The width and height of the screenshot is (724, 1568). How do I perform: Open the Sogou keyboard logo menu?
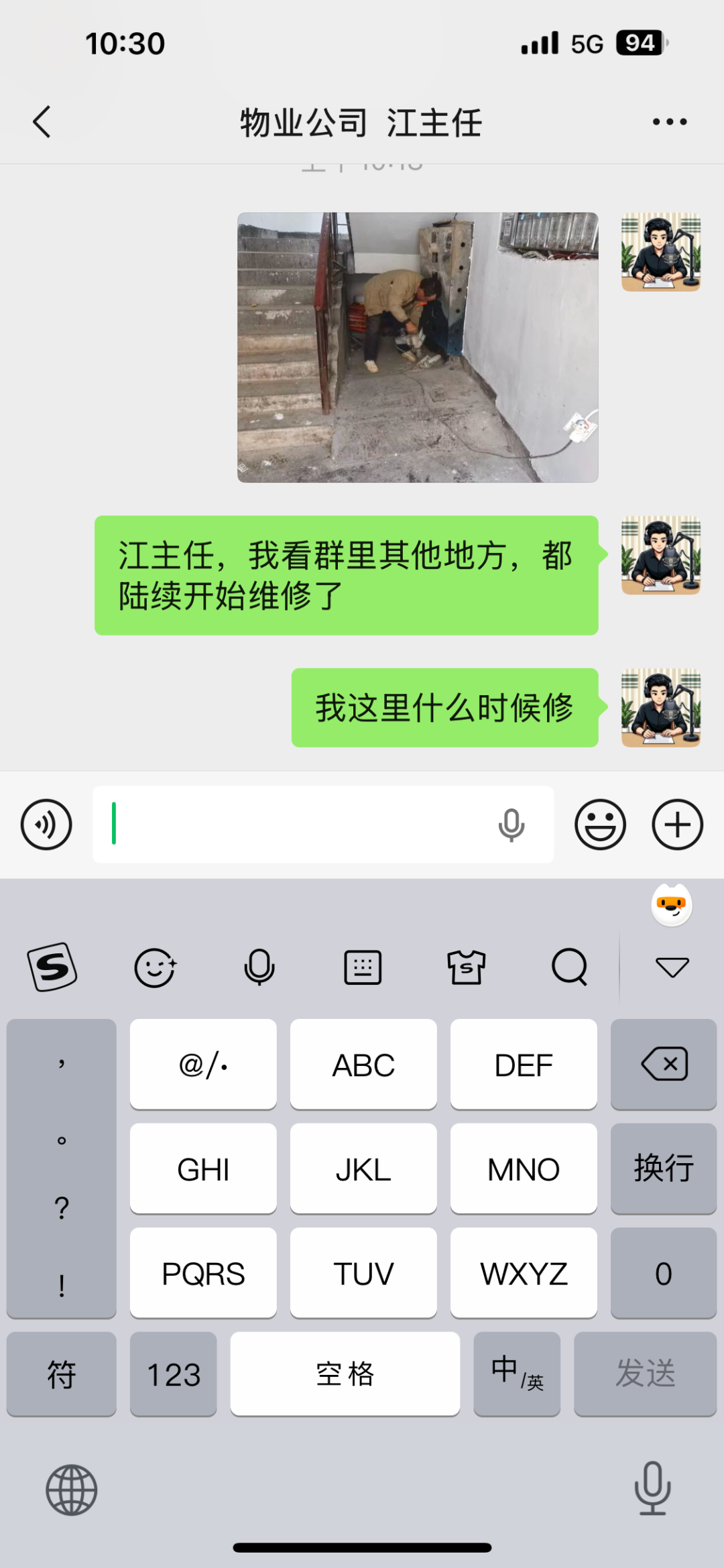tap(52, 967)
